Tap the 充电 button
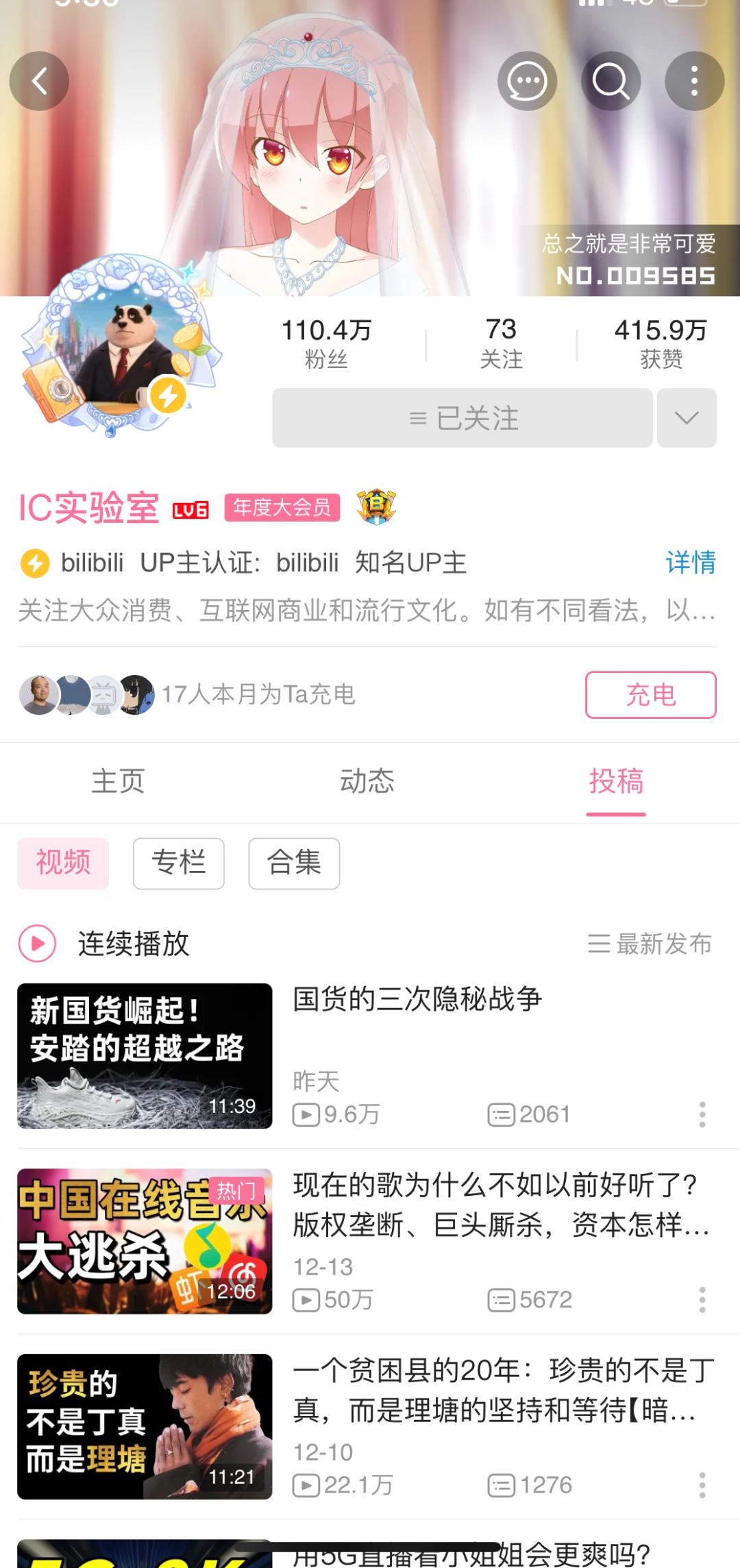 tap(650, 695)
